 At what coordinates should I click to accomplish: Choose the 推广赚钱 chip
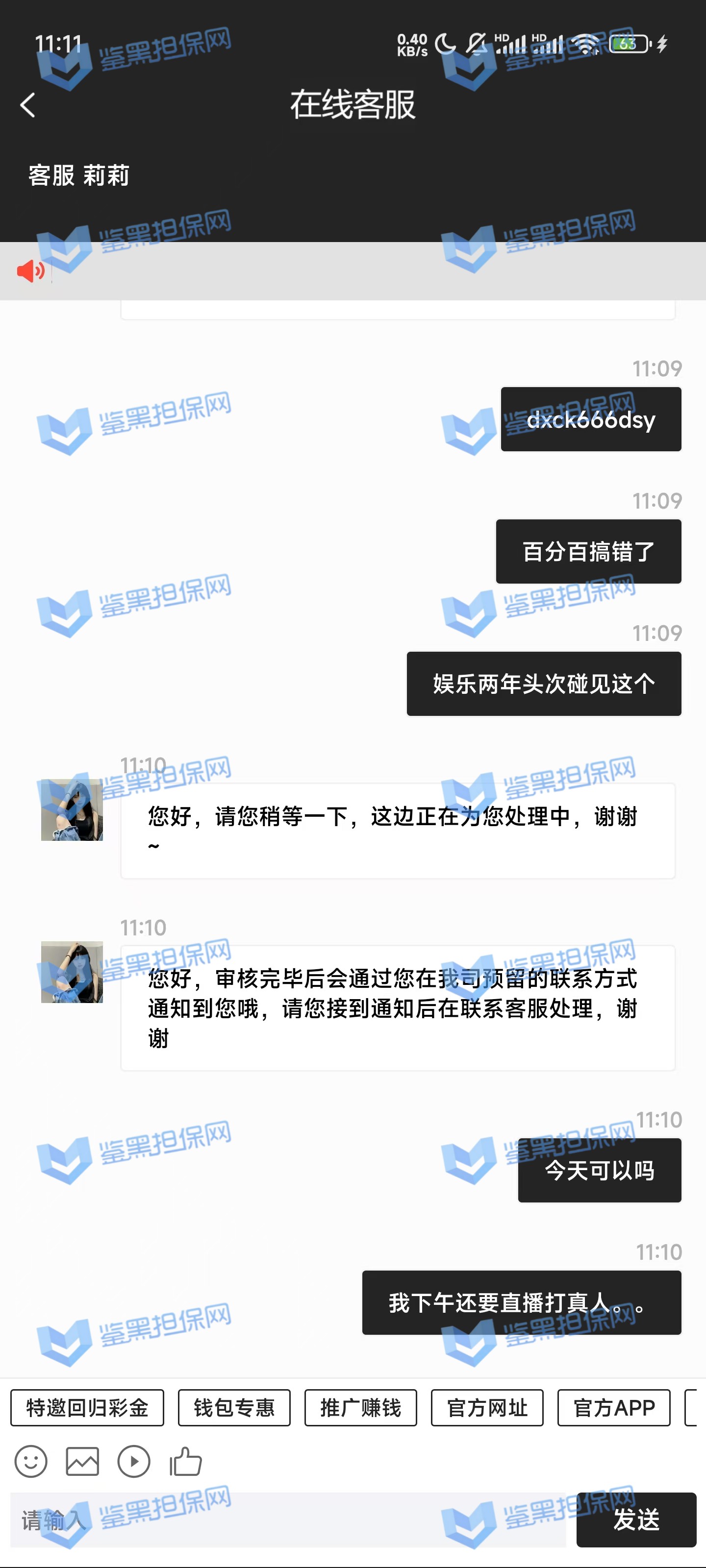[x=361, y=1408]
